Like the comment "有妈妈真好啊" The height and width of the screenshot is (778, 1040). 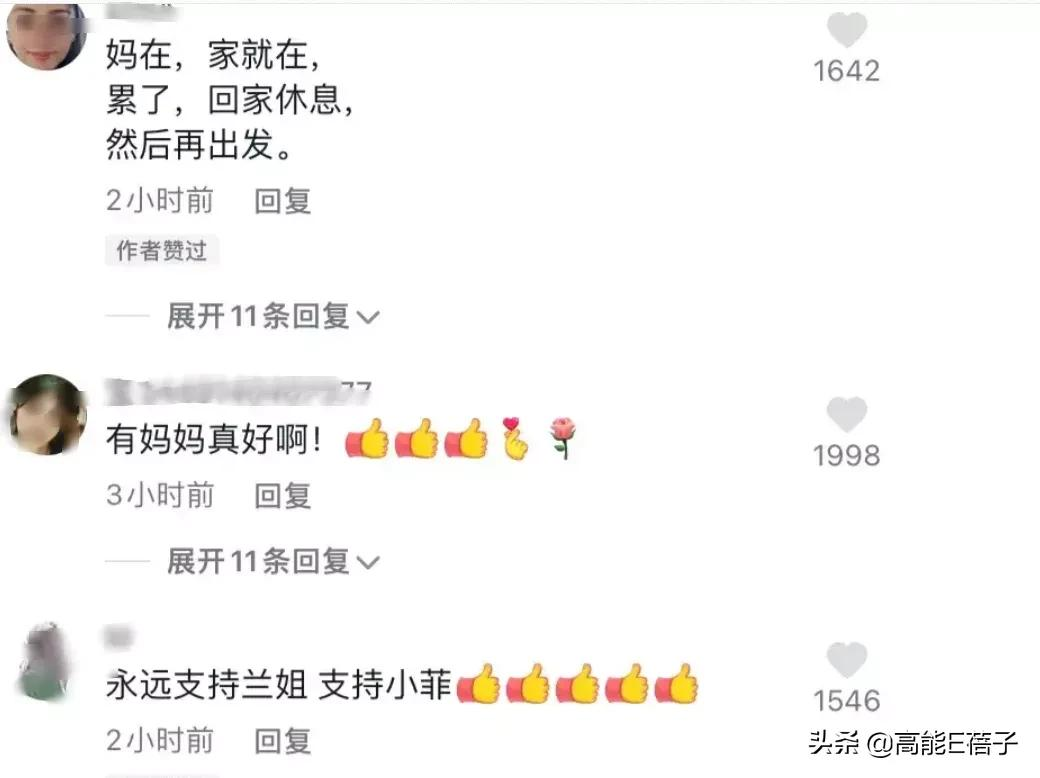pyautogui.click(x=847, y=415)
